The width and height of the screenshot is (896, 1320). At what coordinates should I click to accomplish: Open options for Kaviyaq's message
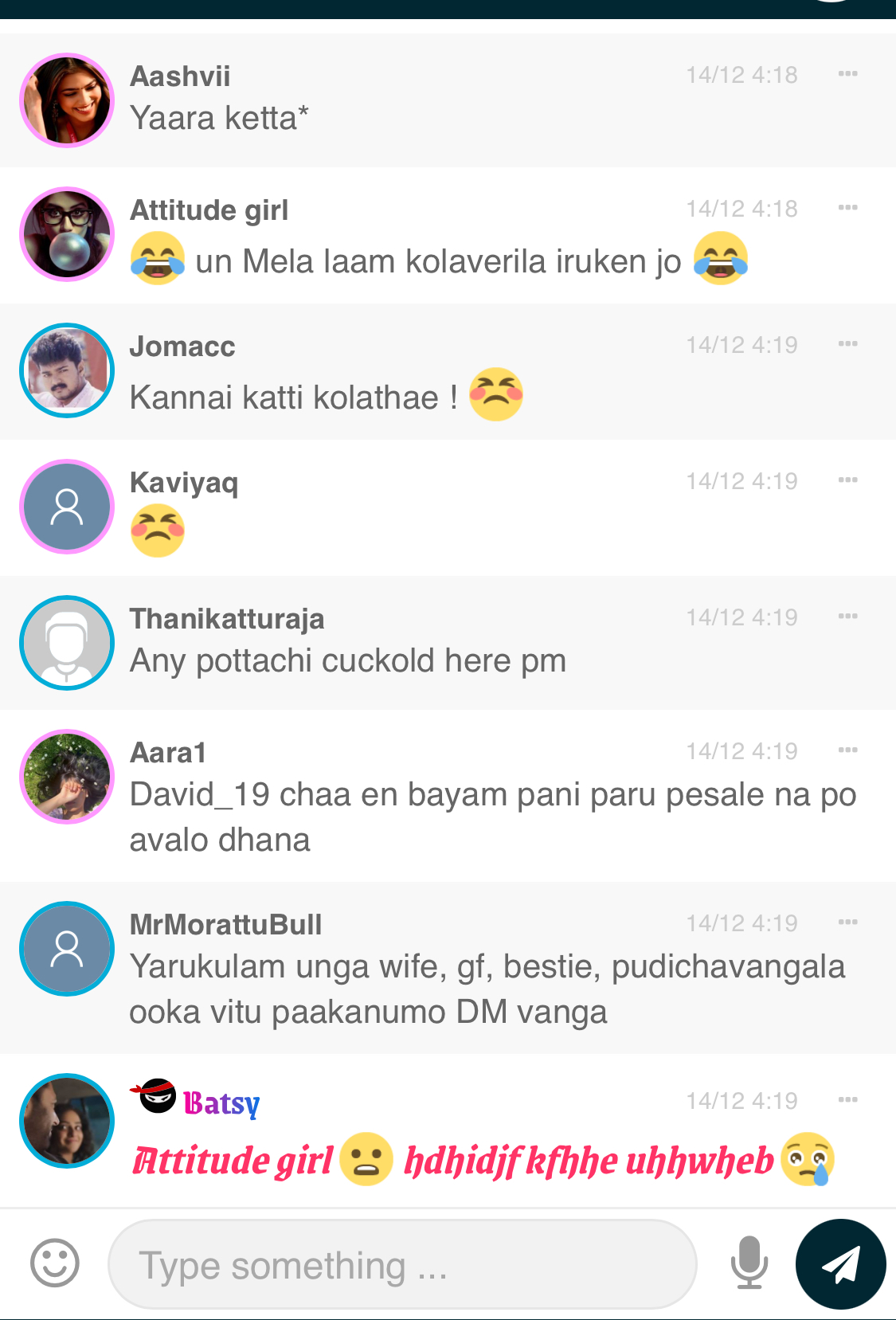pos(847,480)
